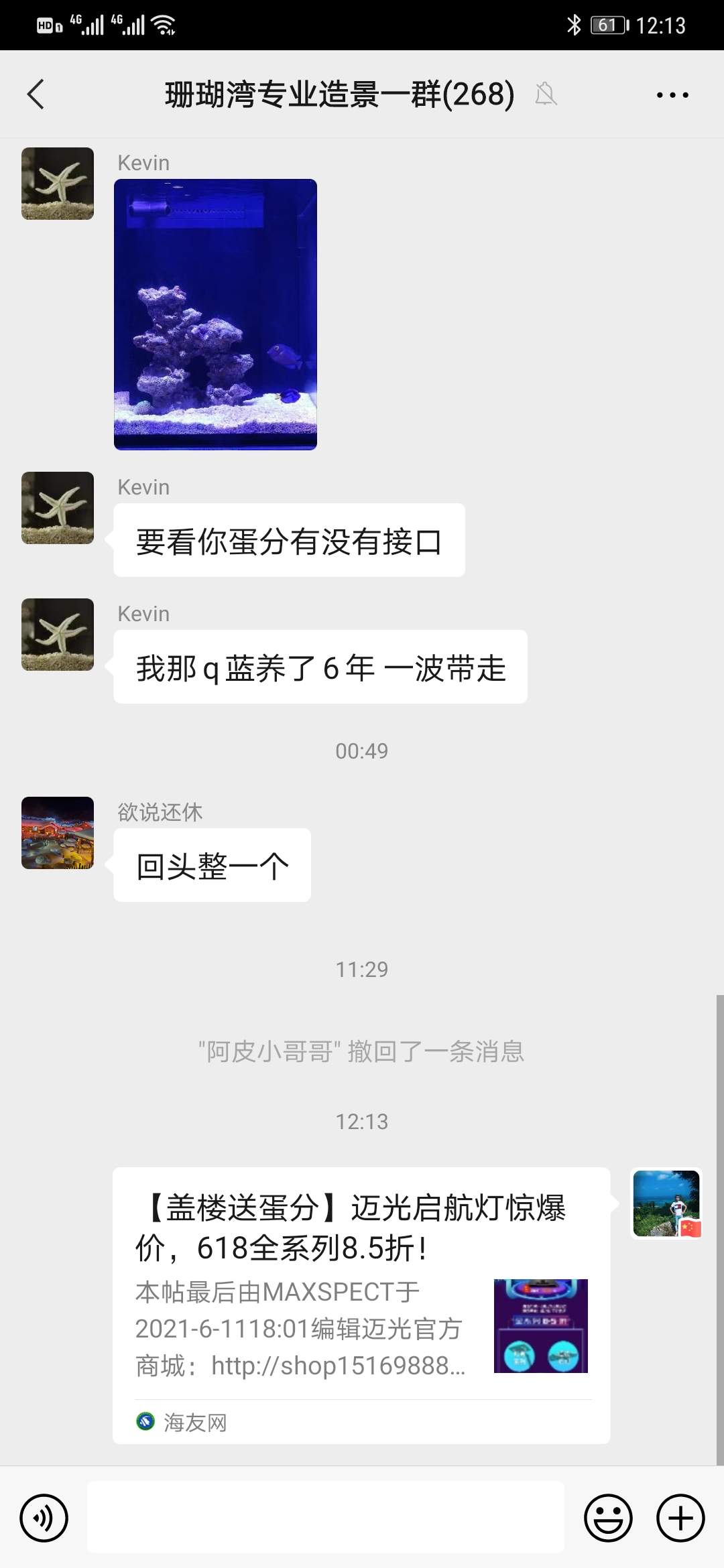Screen dimensions: 724x1568
Task: Open Kevin's aquarium photo
Action: (x=215, y=314)
